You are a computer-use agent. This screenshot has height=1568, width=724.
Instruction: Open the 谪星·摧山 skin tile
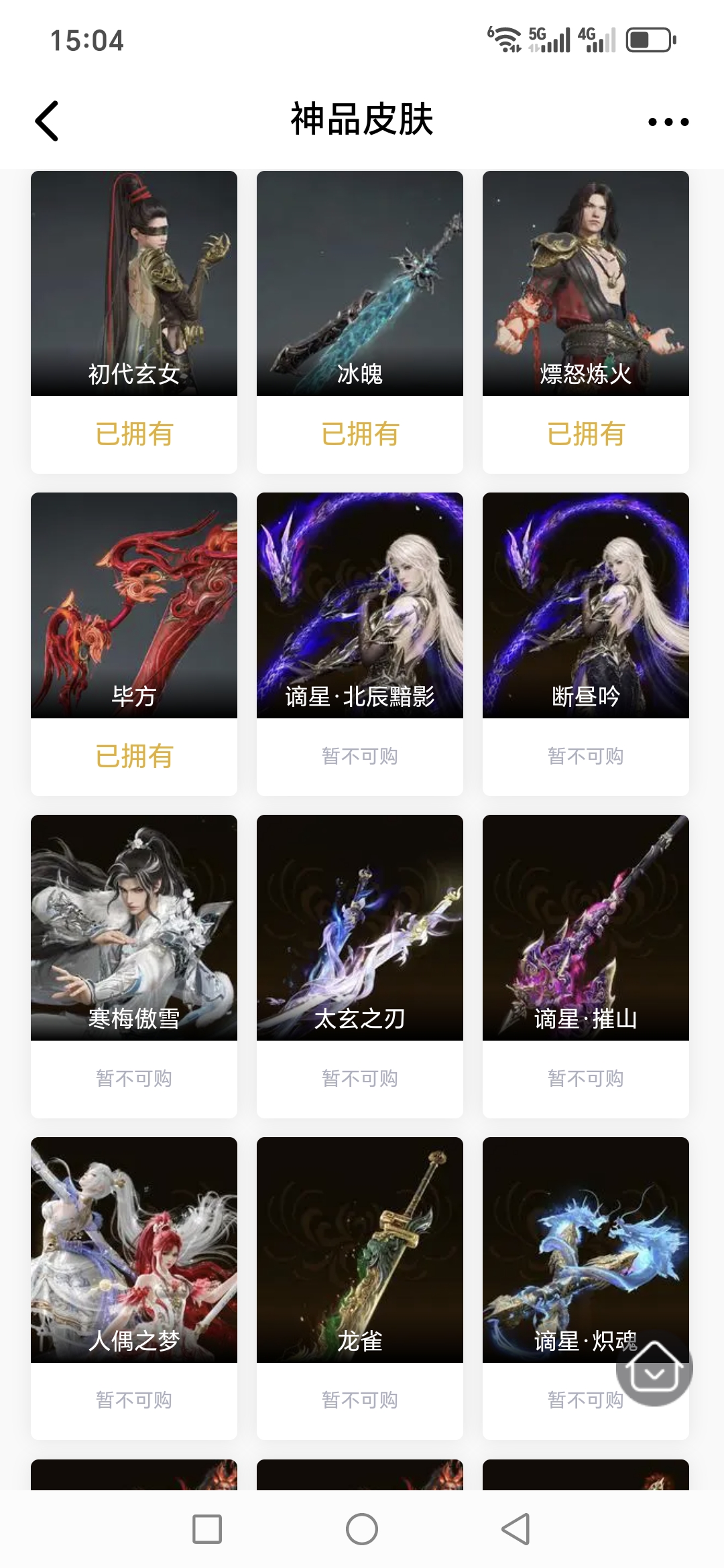[x=586, y=927]
